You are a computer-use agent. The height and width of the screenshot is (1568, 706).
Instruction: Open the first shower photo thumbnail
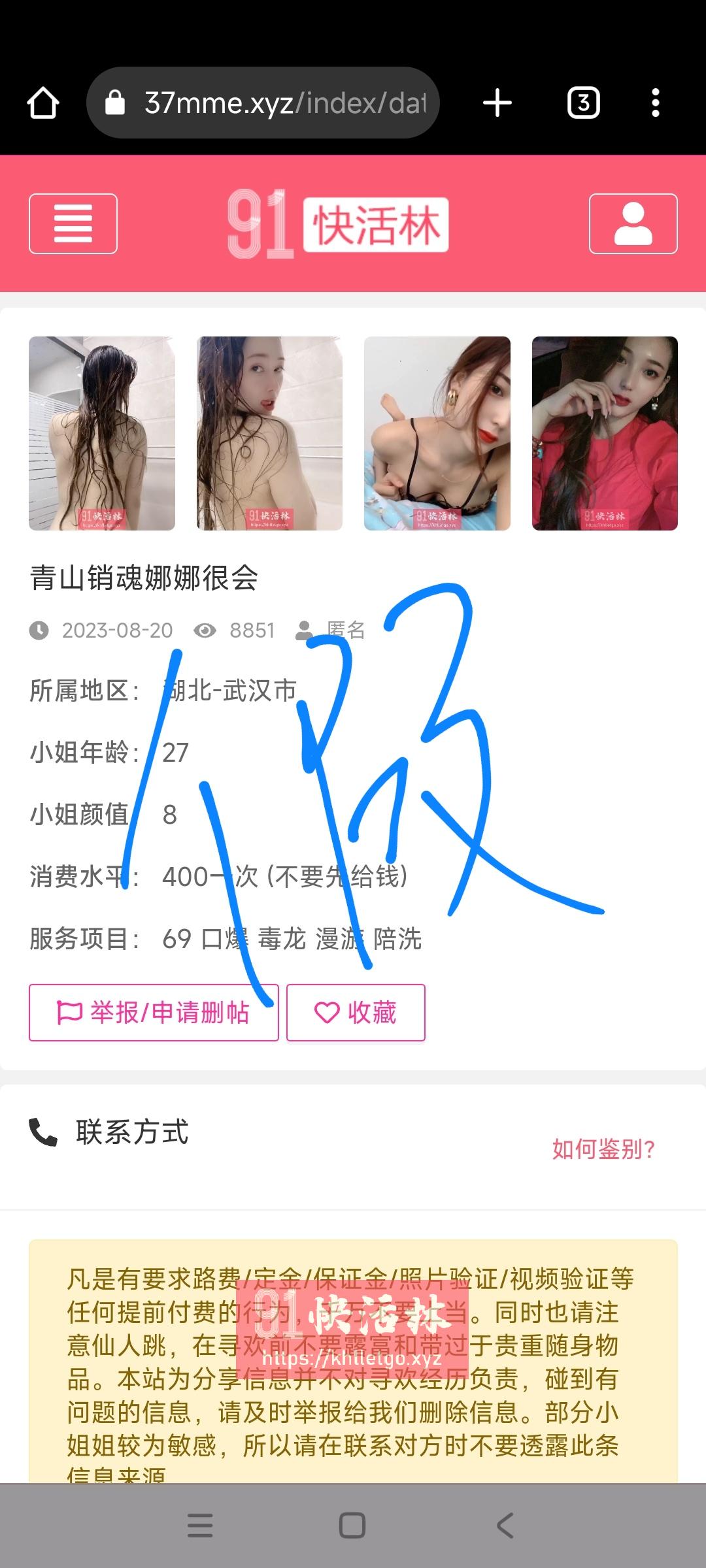click(101, 434)
